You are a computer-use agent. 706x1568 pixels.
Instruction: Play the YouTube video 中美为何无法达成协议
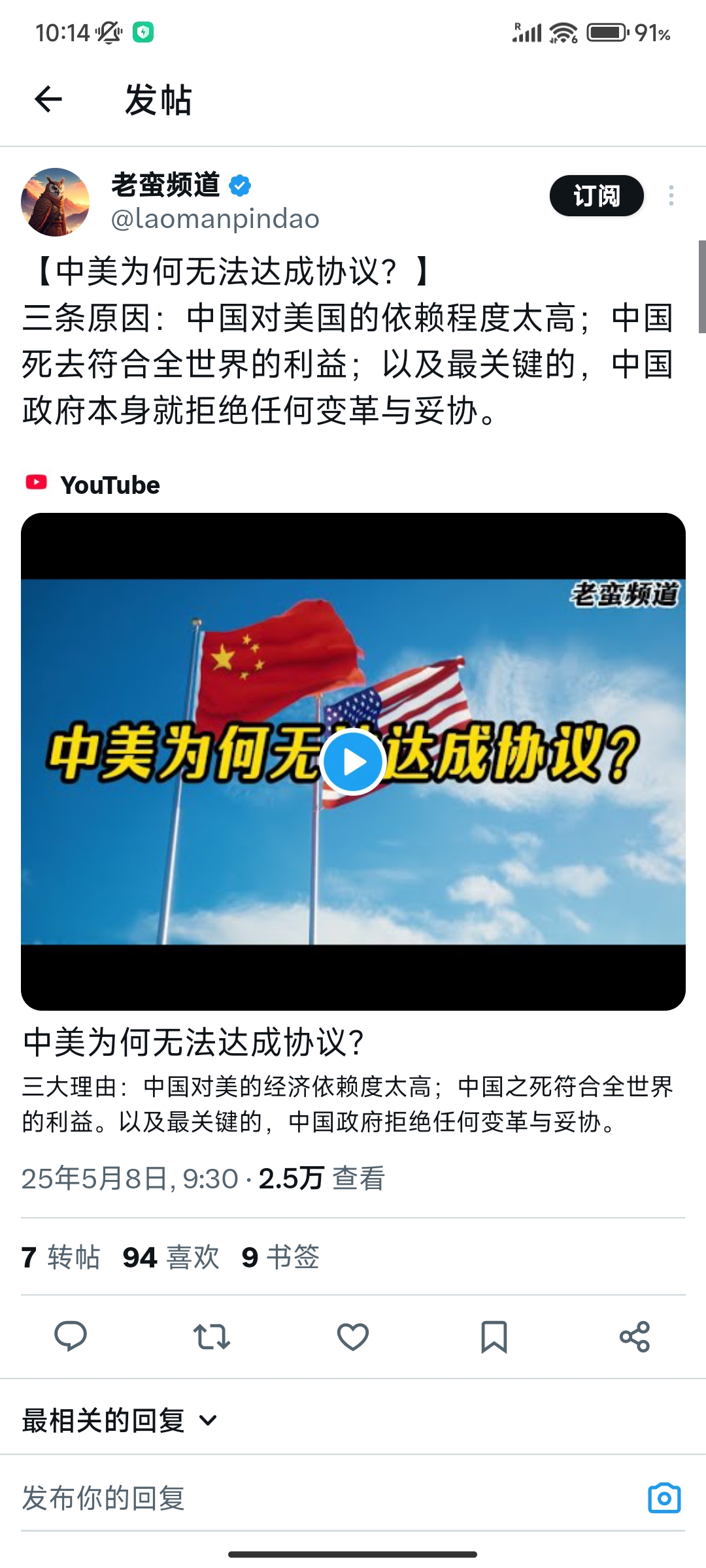tap(353, 761)
